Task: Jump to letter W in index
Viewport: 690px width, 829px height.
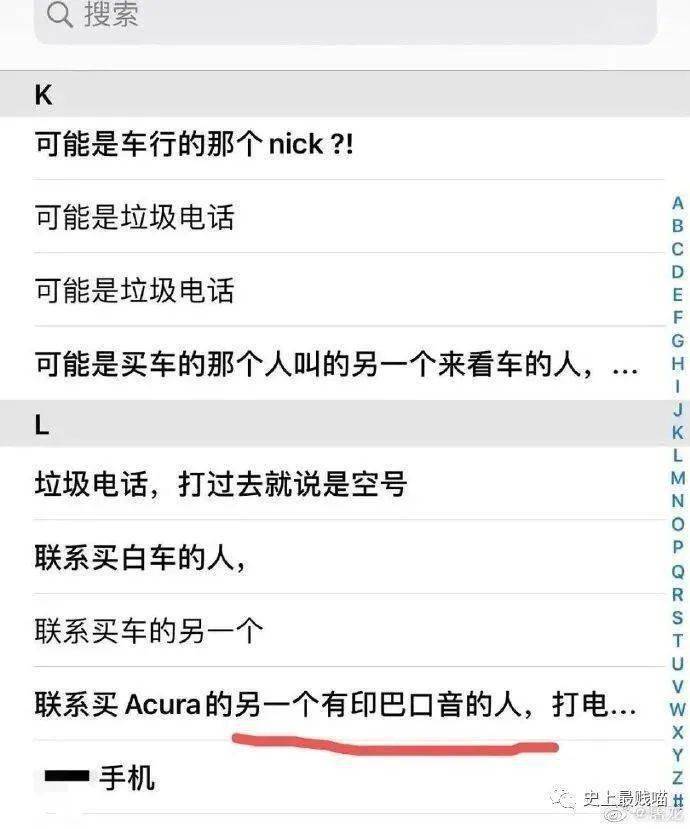Action: point(678,709)
